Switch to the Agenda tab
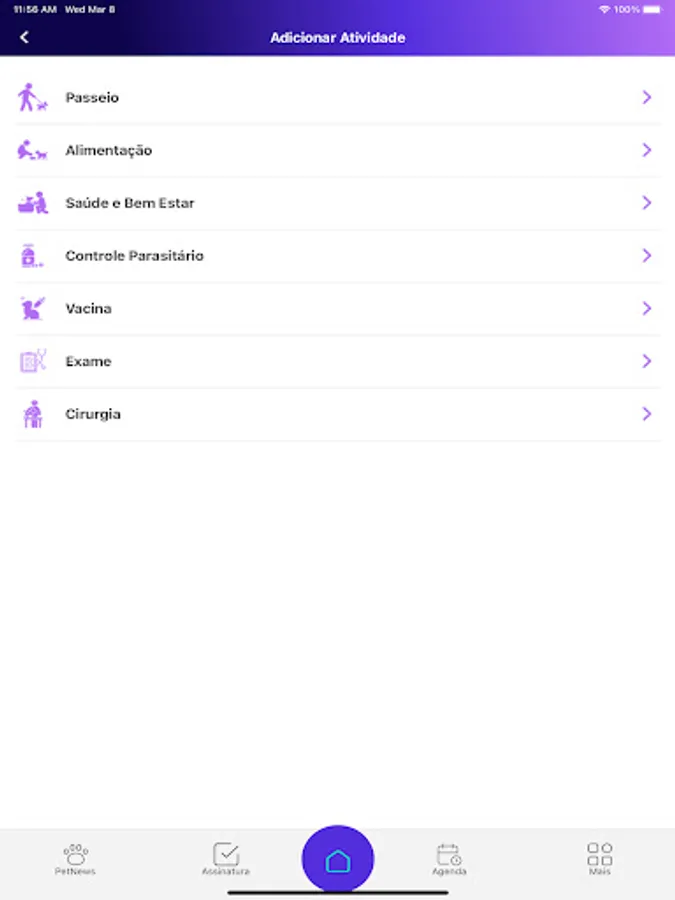675x900 pixels. tap(449, 859)
